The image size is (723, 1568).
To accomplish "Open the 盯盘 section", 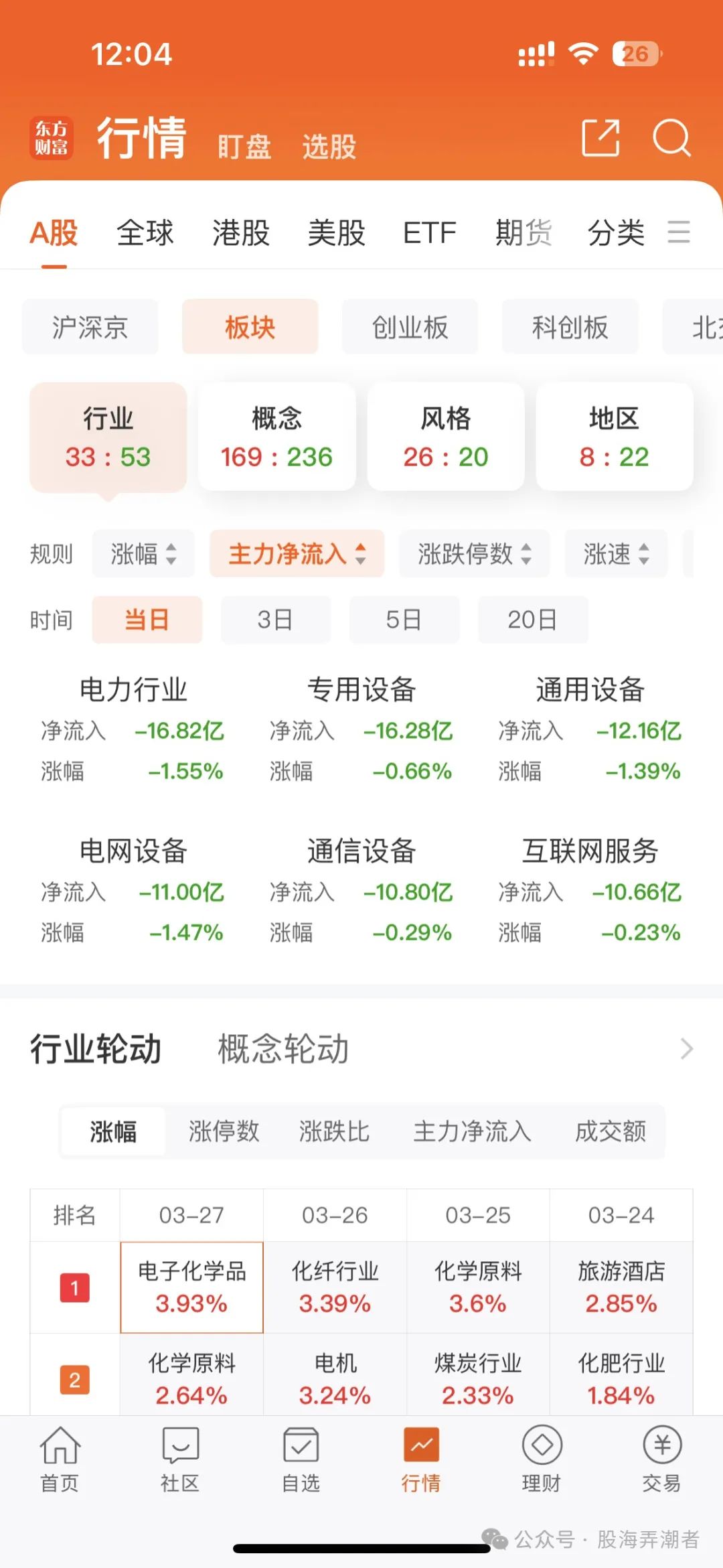I will (244, 147).
